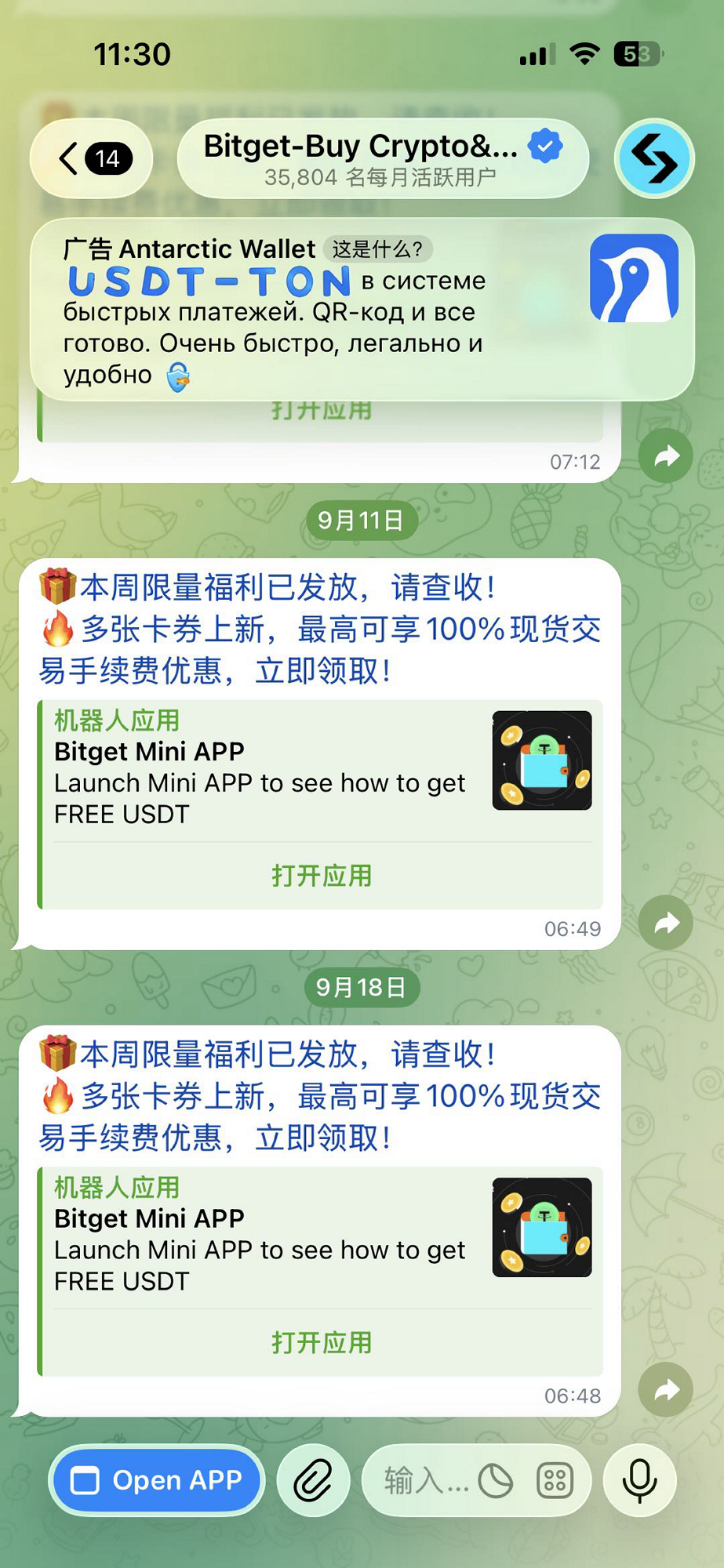Forward the message sent at 06:49

coord(666,923)
